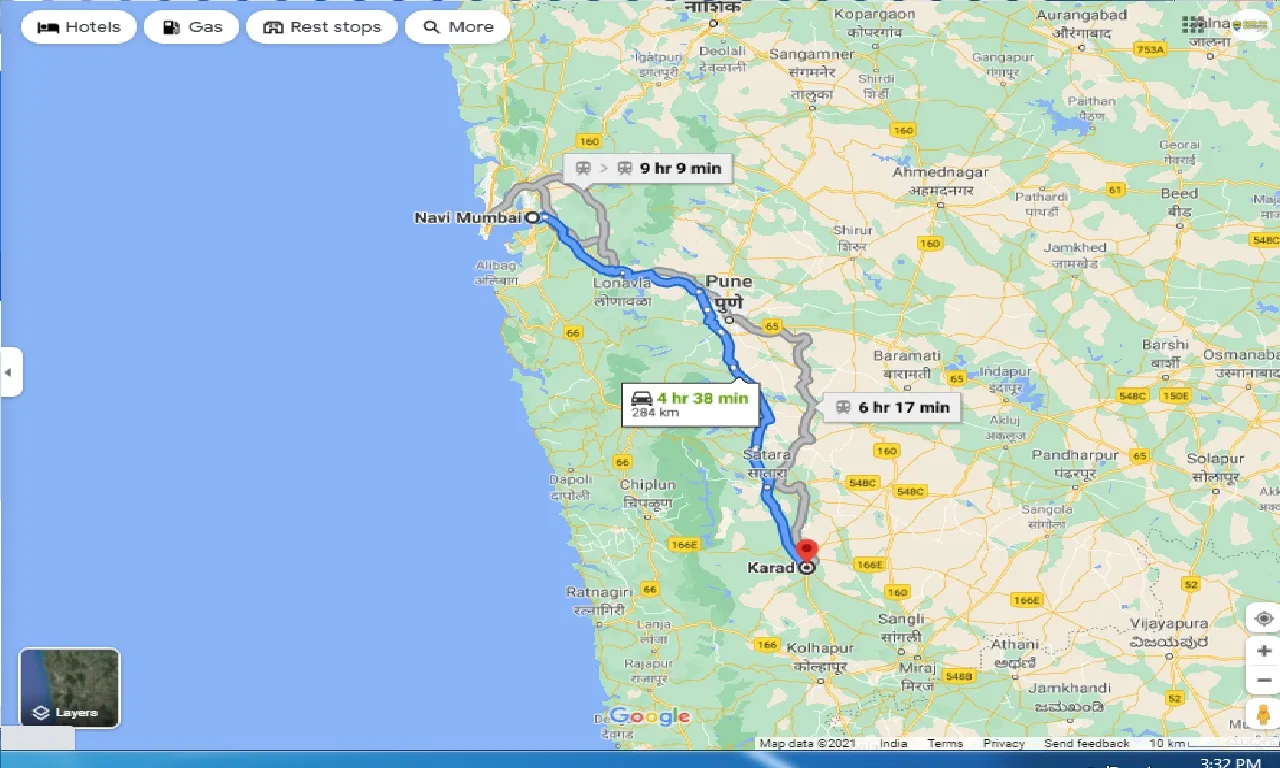Open the Terms link
Screen dimensions: 1280x768
pyautogui.click(x=945, y=743)
